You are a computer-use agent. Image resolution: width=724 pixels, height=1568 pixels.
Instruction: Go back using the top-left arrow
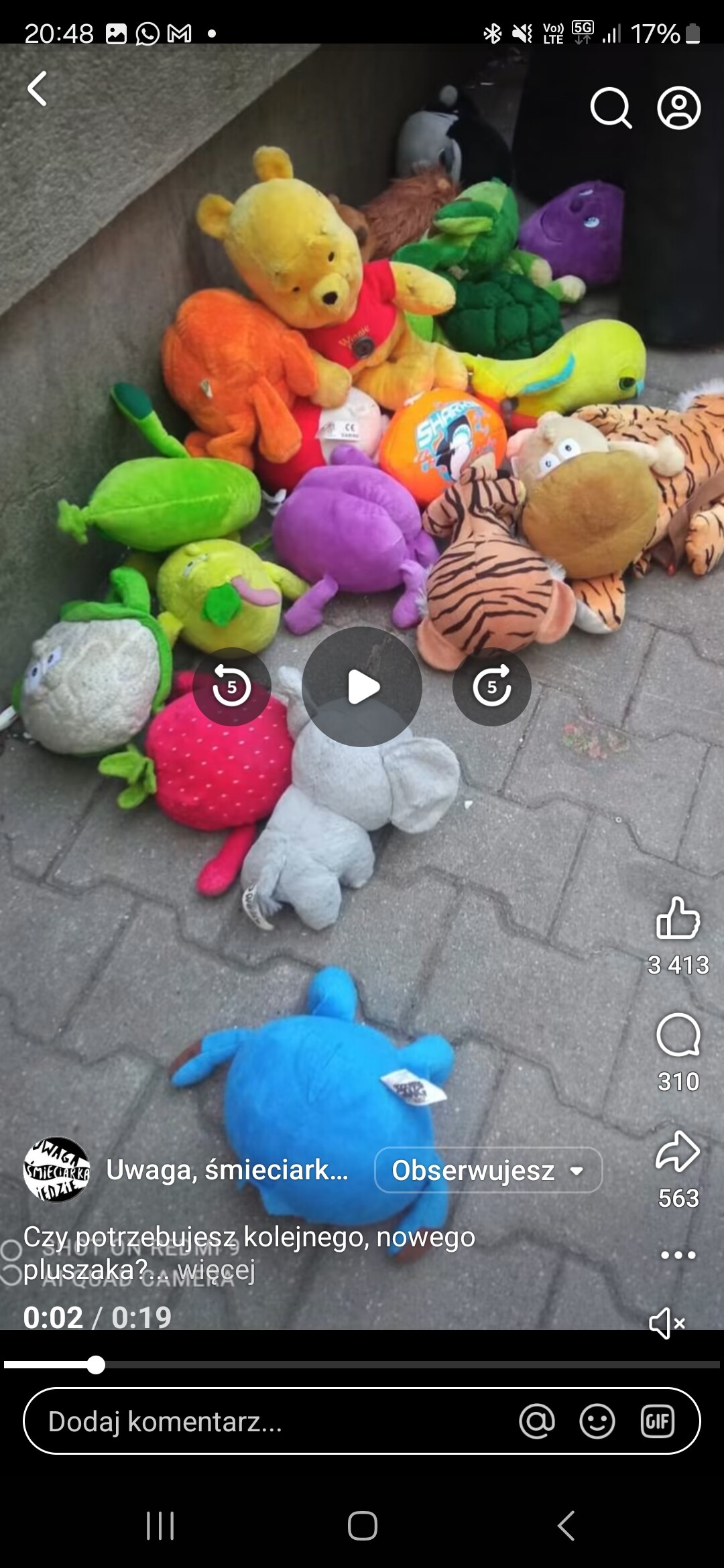pos(38,88)
